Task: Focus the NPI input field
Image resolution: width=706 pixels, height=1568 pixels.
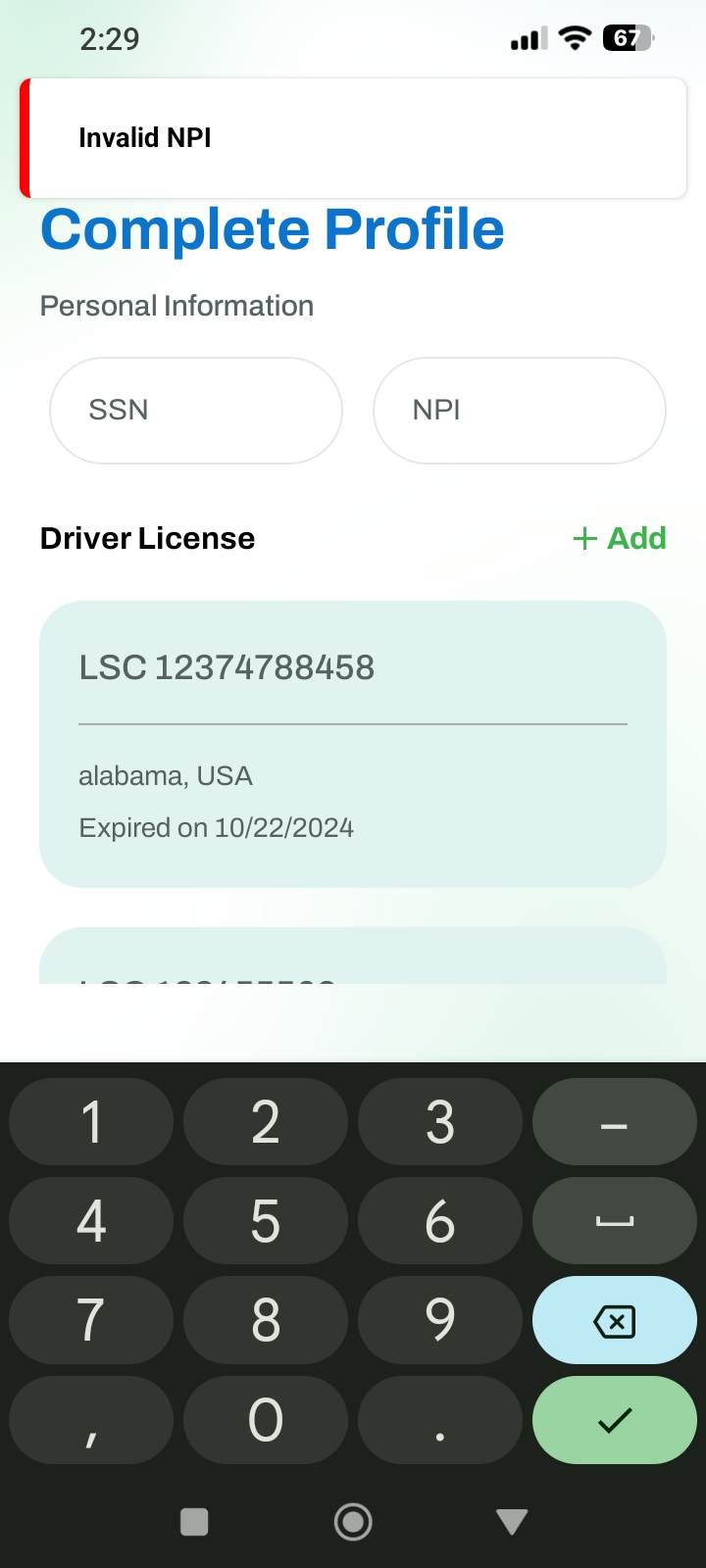Action: (x=520, y=410)
